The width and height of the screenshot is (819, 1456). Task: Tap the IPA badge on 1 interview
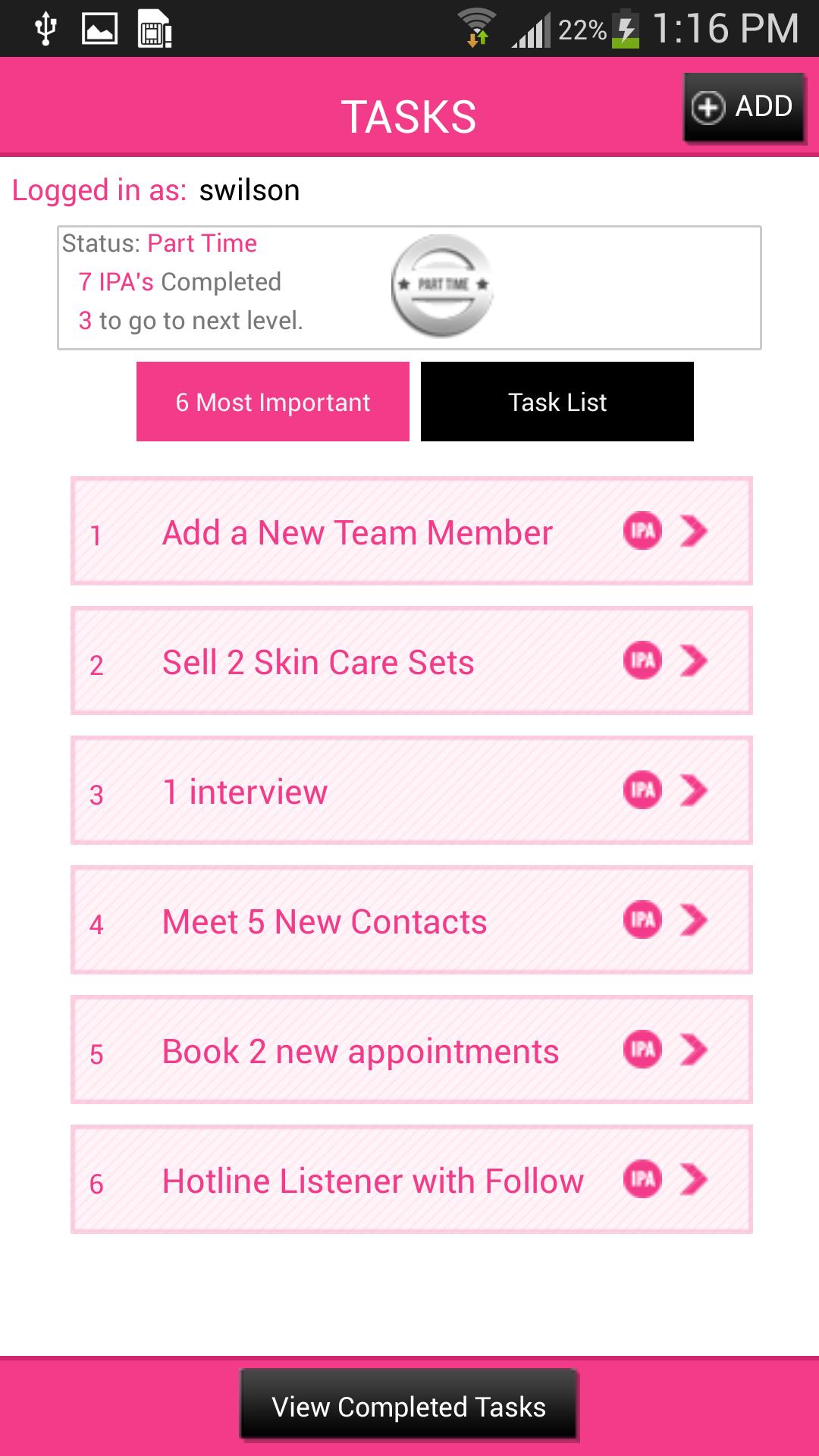[x=642, y=791]
